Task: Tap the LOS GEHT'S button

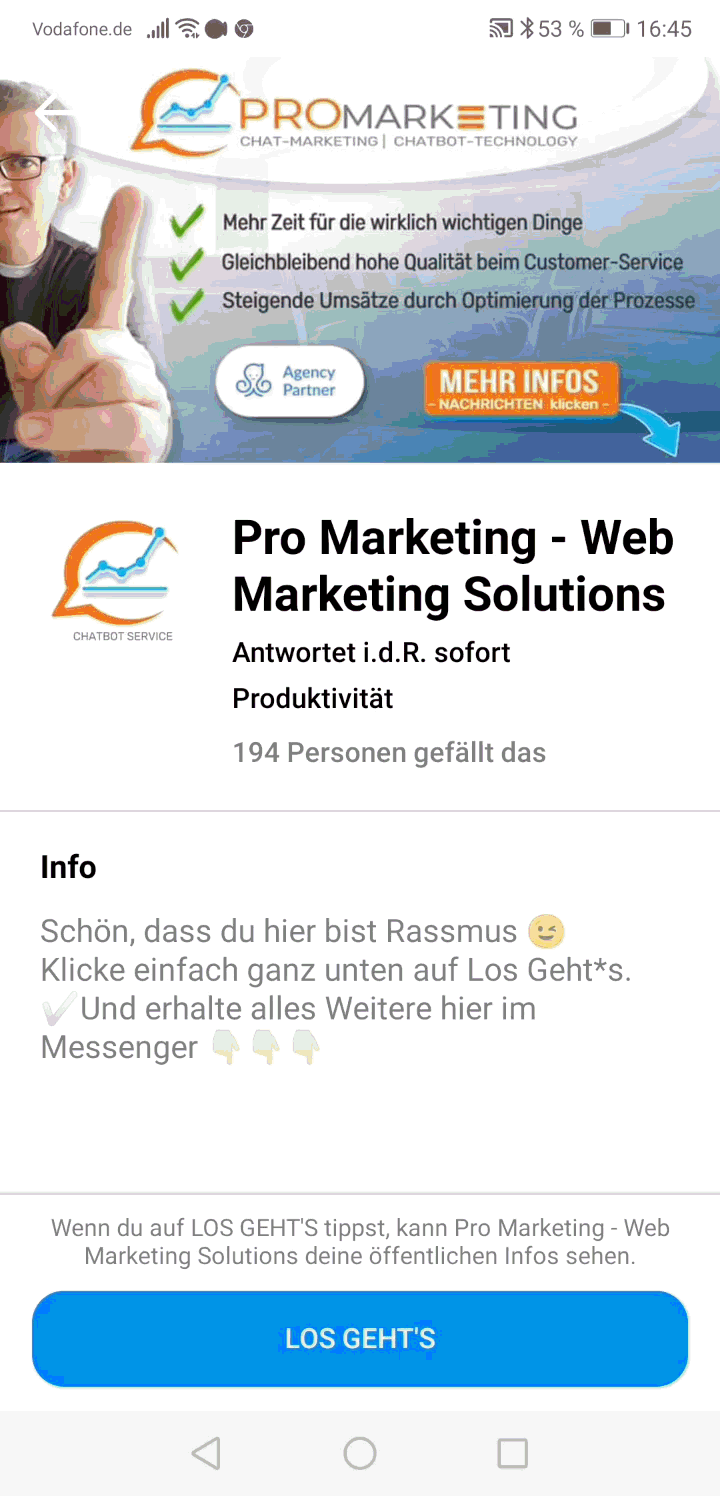Action: point(360,1338)
